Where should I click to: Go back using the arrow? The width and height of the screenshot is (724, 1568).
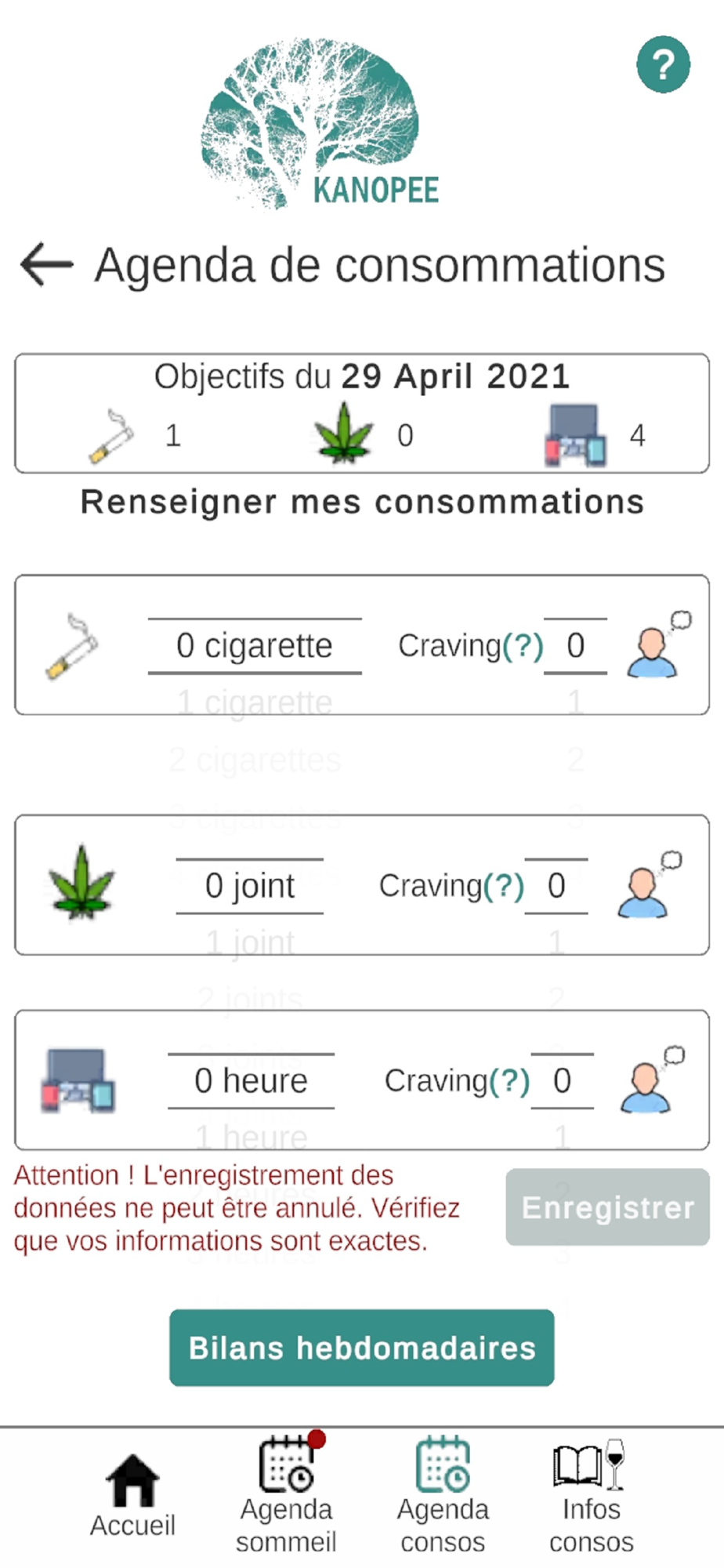pos(47,264)
